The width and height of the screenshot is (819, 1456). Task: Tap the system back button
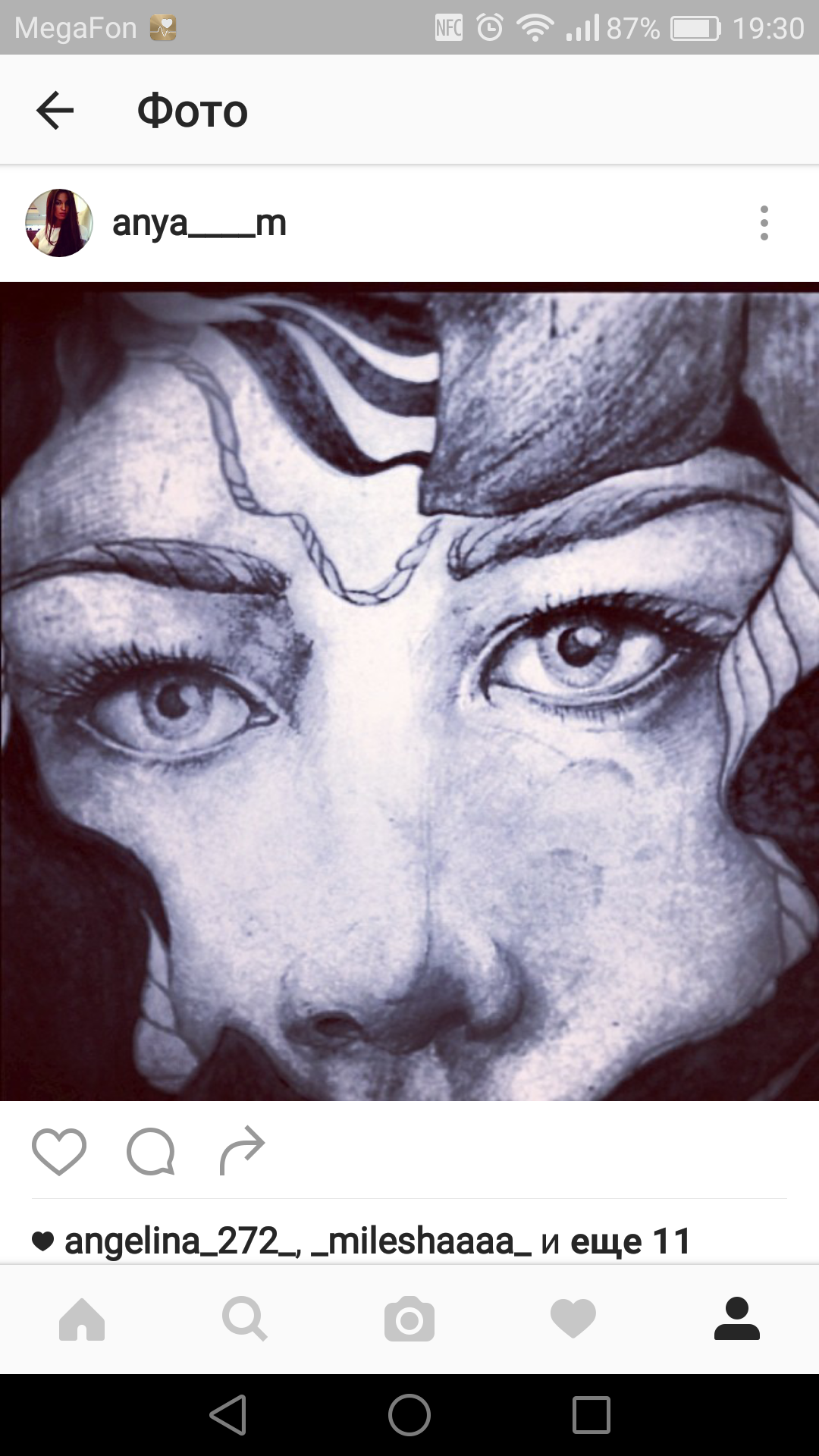click(x=227, y=1415)
